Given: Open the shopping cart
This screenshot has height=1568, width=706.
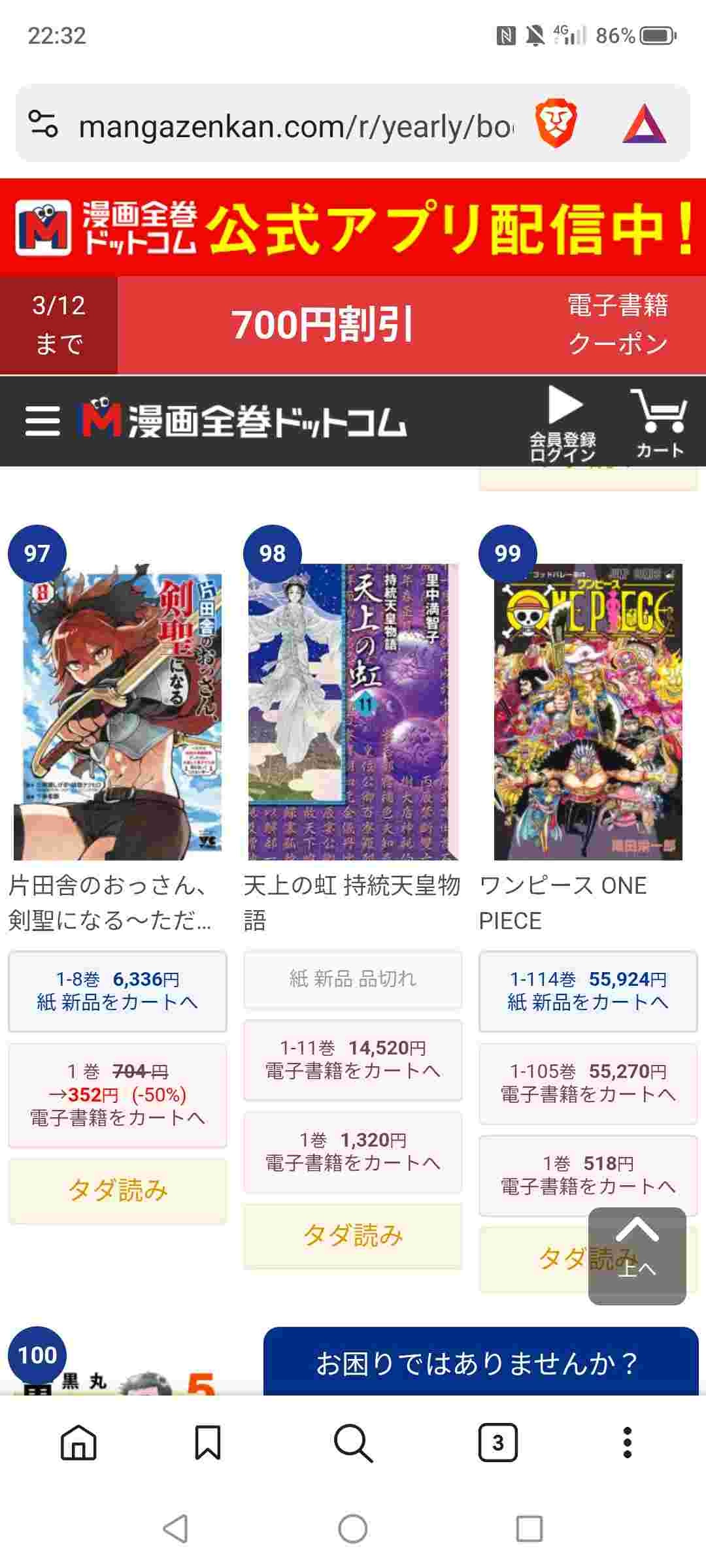Looking at the screenshot, I should pos(659,423).
